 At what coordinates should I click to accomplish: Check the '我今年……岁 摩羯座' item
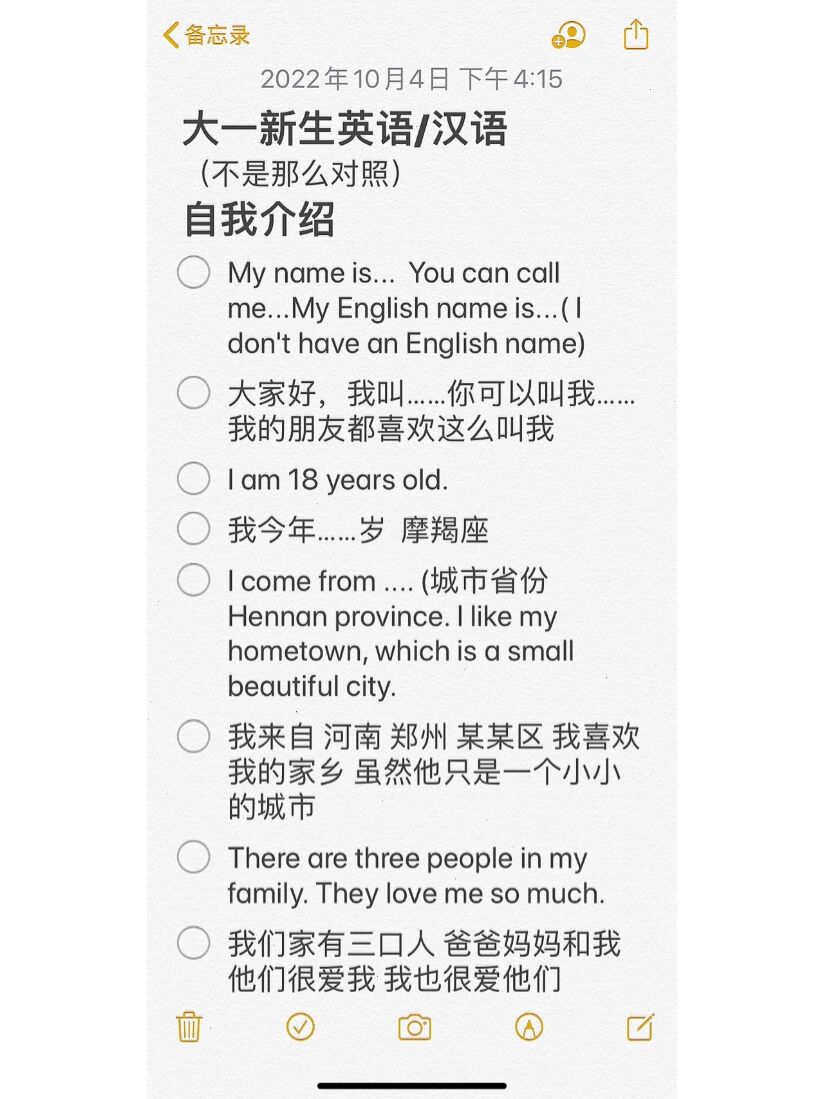(x=193, y=529)
